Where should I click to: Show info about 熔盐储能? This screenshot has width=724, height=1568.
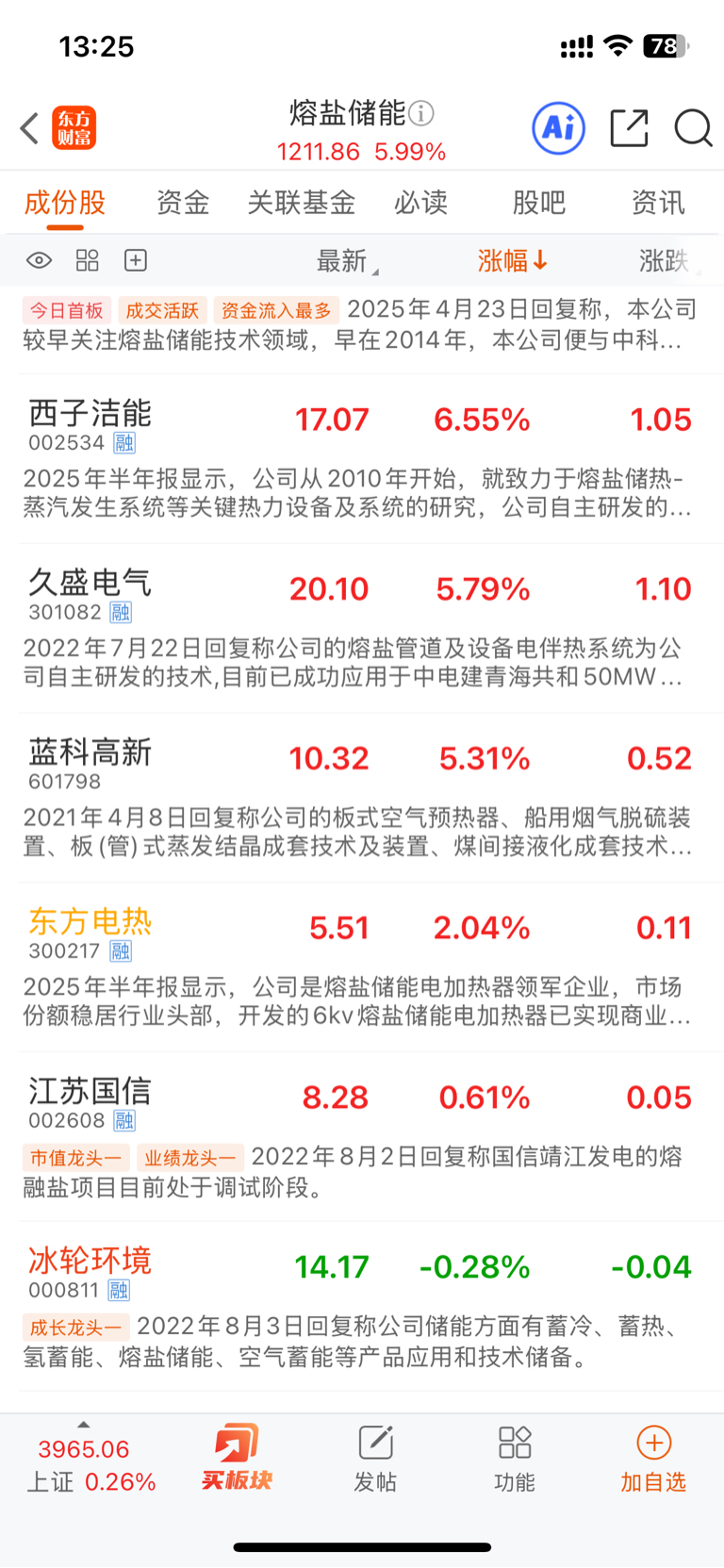[421, 114]
